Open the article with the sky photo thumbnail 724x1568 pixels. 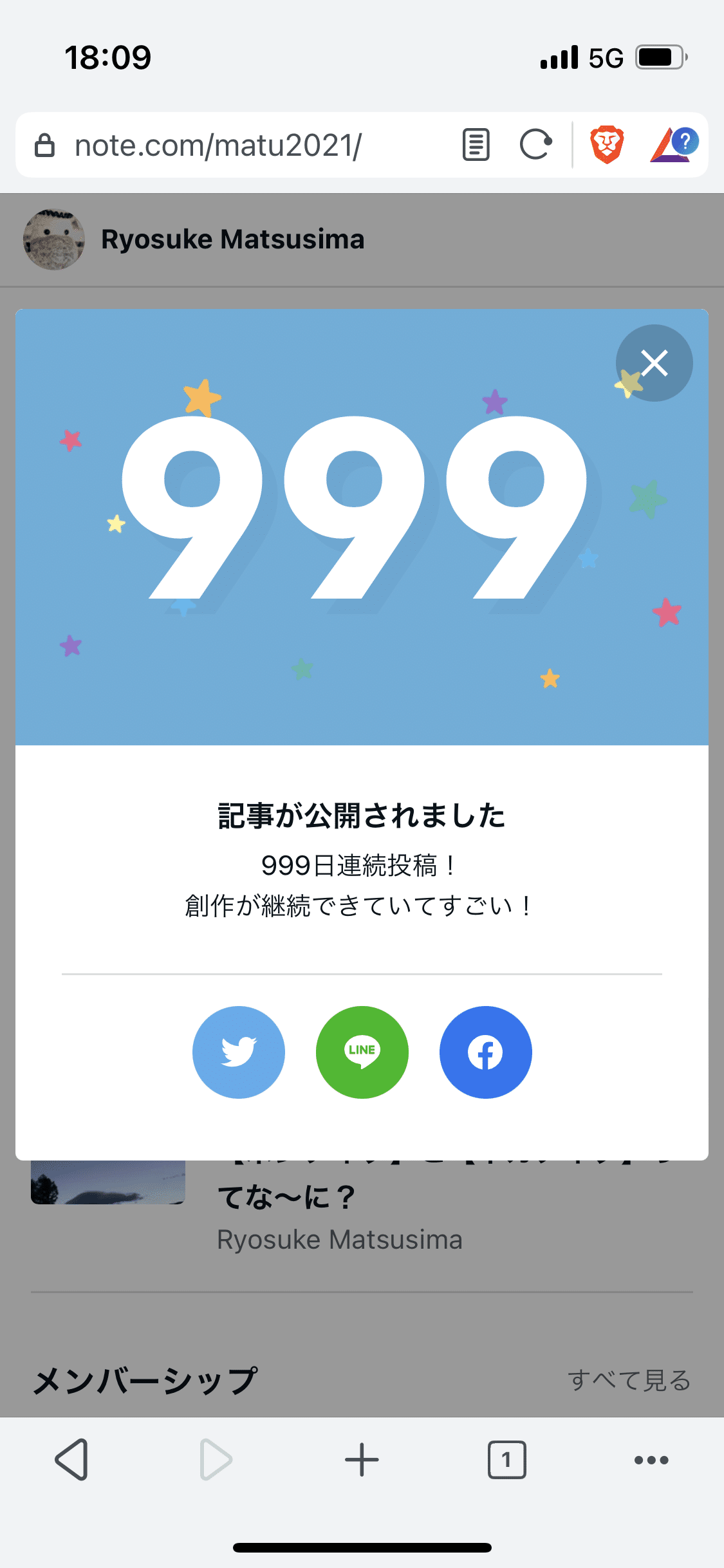tap(107, 1183)
